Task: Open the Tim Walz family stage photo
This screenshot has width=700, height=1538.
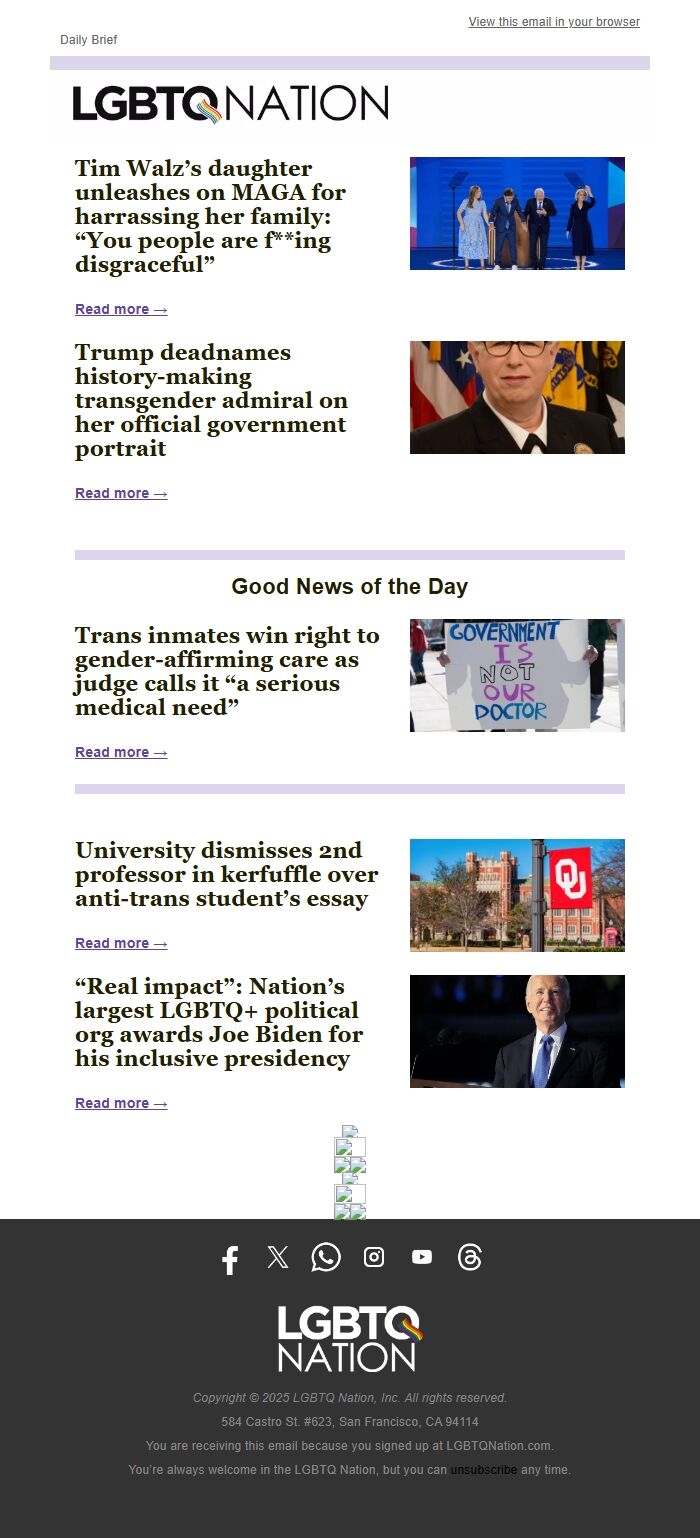Action: tap(517, 213)
